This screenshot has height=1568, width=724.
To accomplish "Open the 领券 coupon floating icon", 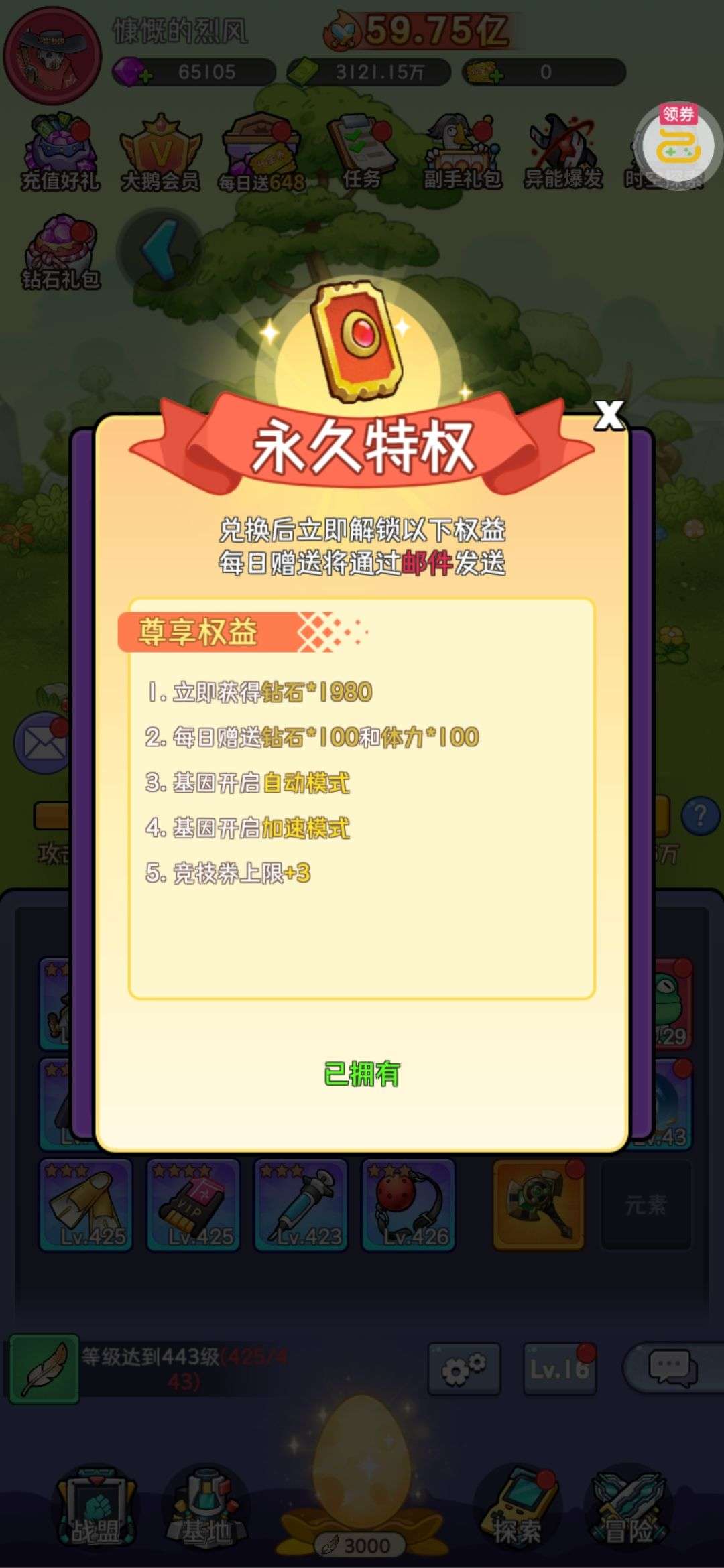I will 678,143.
